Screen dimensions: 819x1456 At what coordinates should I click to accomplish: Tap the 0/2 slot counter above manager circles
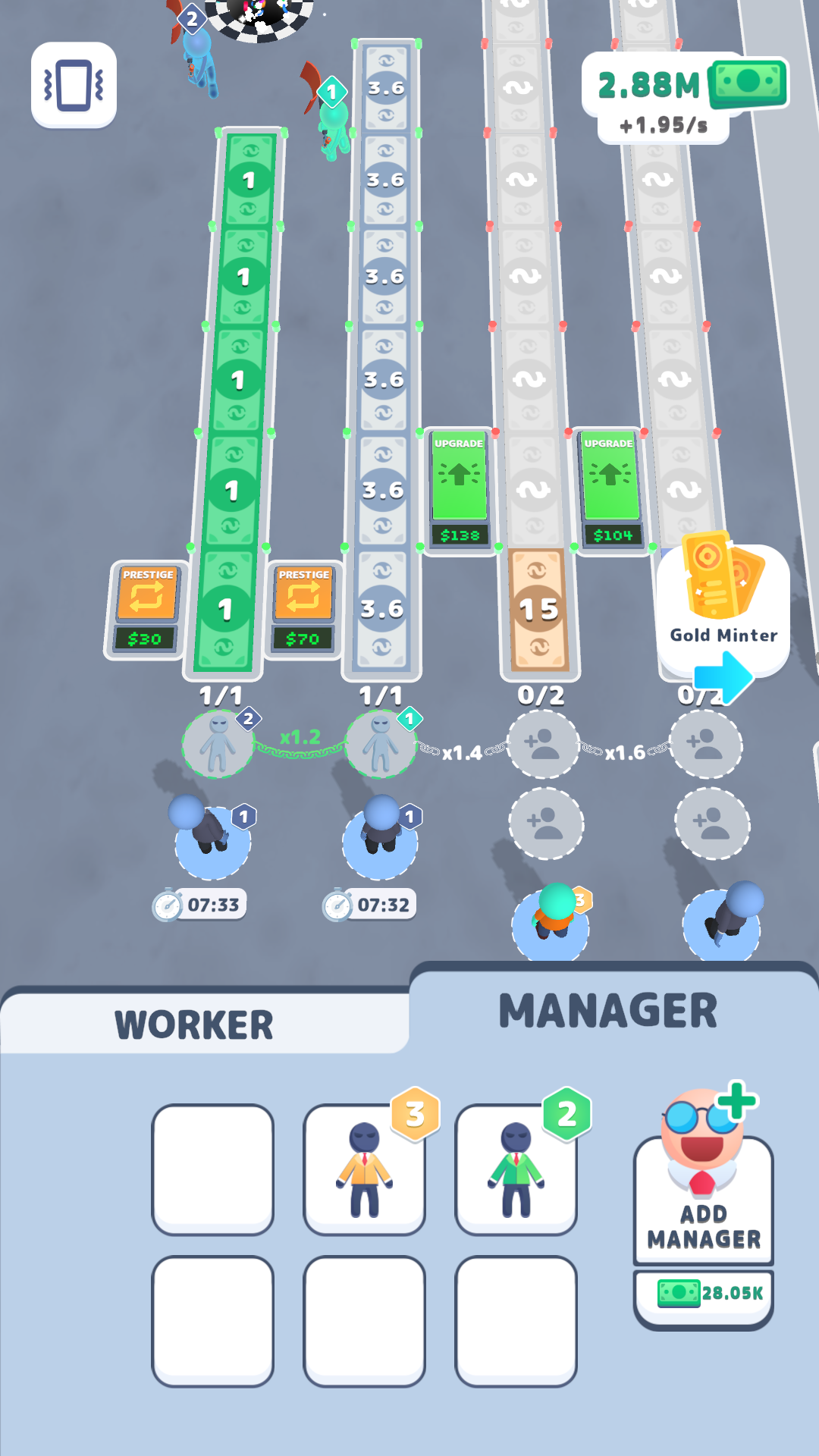(542, 694)
